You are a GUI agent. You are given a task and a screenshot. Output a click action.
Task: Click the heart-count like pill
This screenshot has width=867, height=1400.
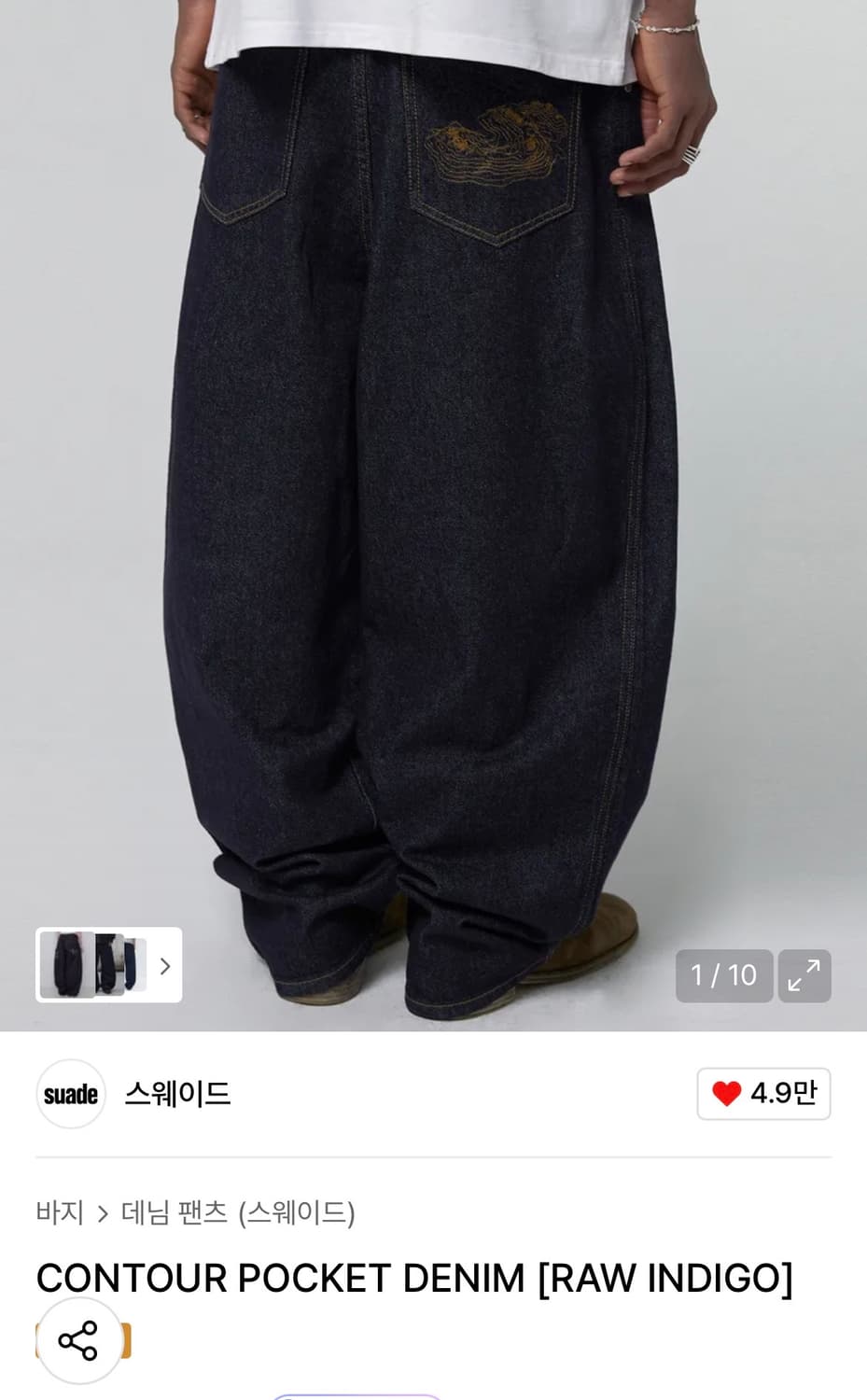click(x=762, y=1094)
